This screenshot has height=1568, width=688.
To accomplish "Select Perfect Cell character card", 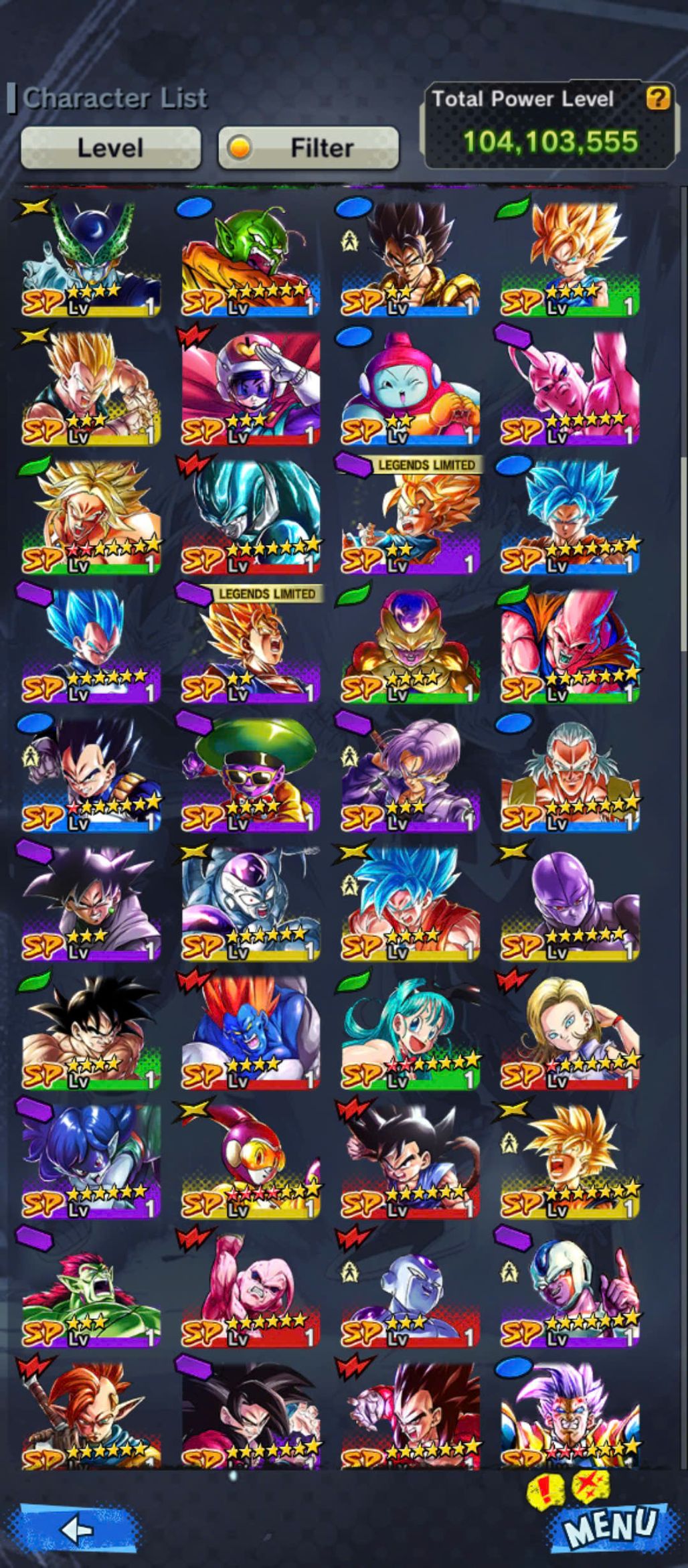I will pyautogui.click(x=91, y=258).
